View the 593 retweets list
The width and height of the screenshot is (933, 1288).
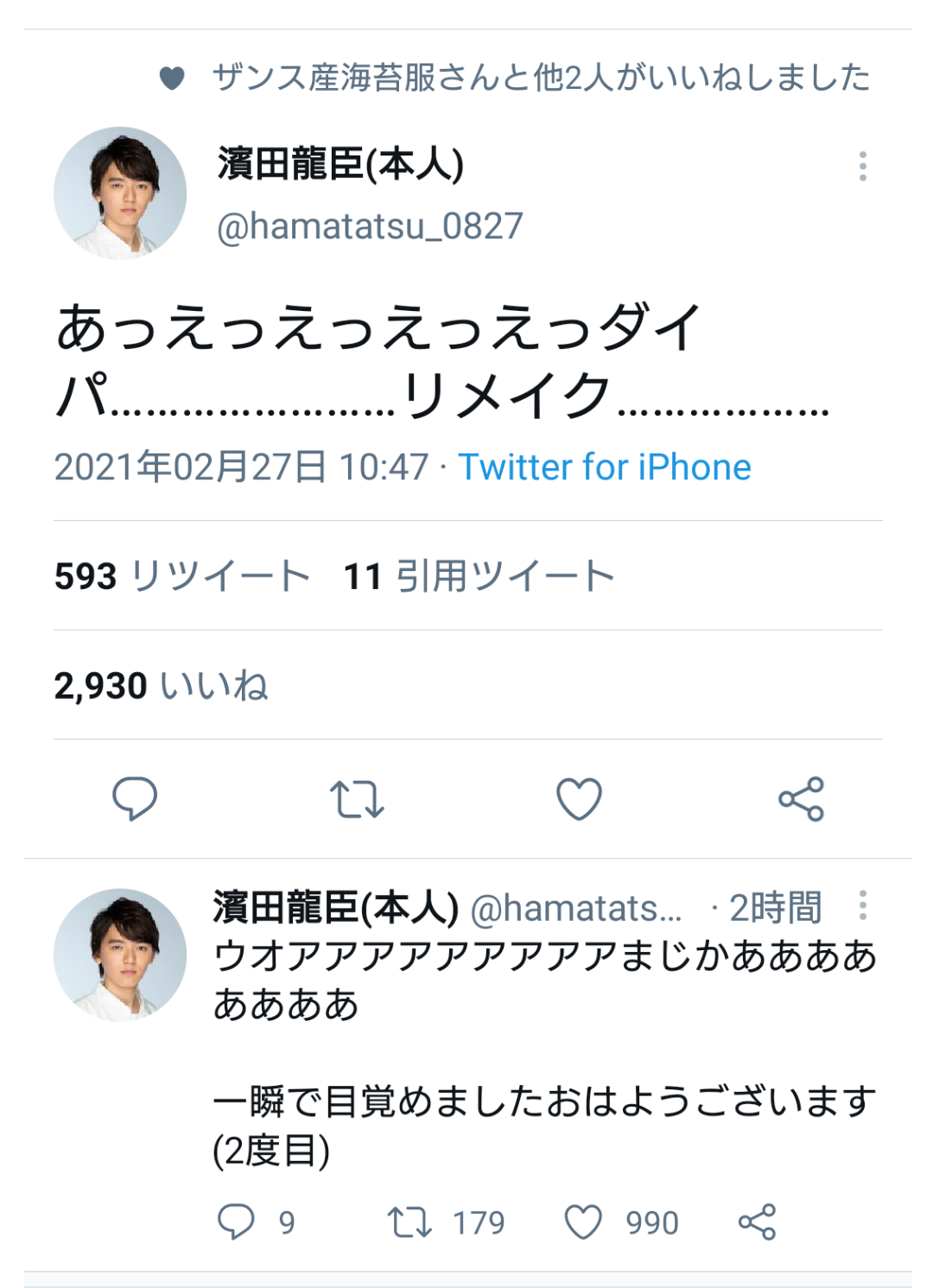tap(182, 576)
